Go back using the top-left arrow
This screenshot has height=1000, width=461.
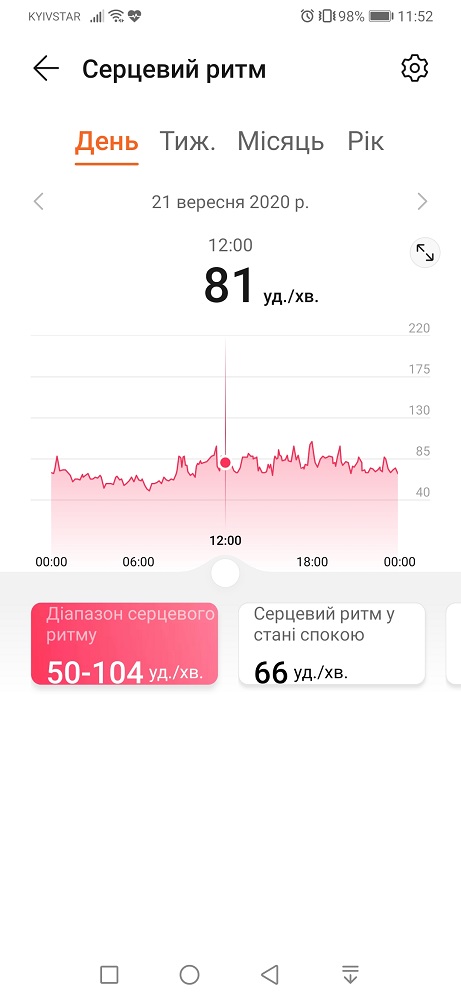coord(46,69)
